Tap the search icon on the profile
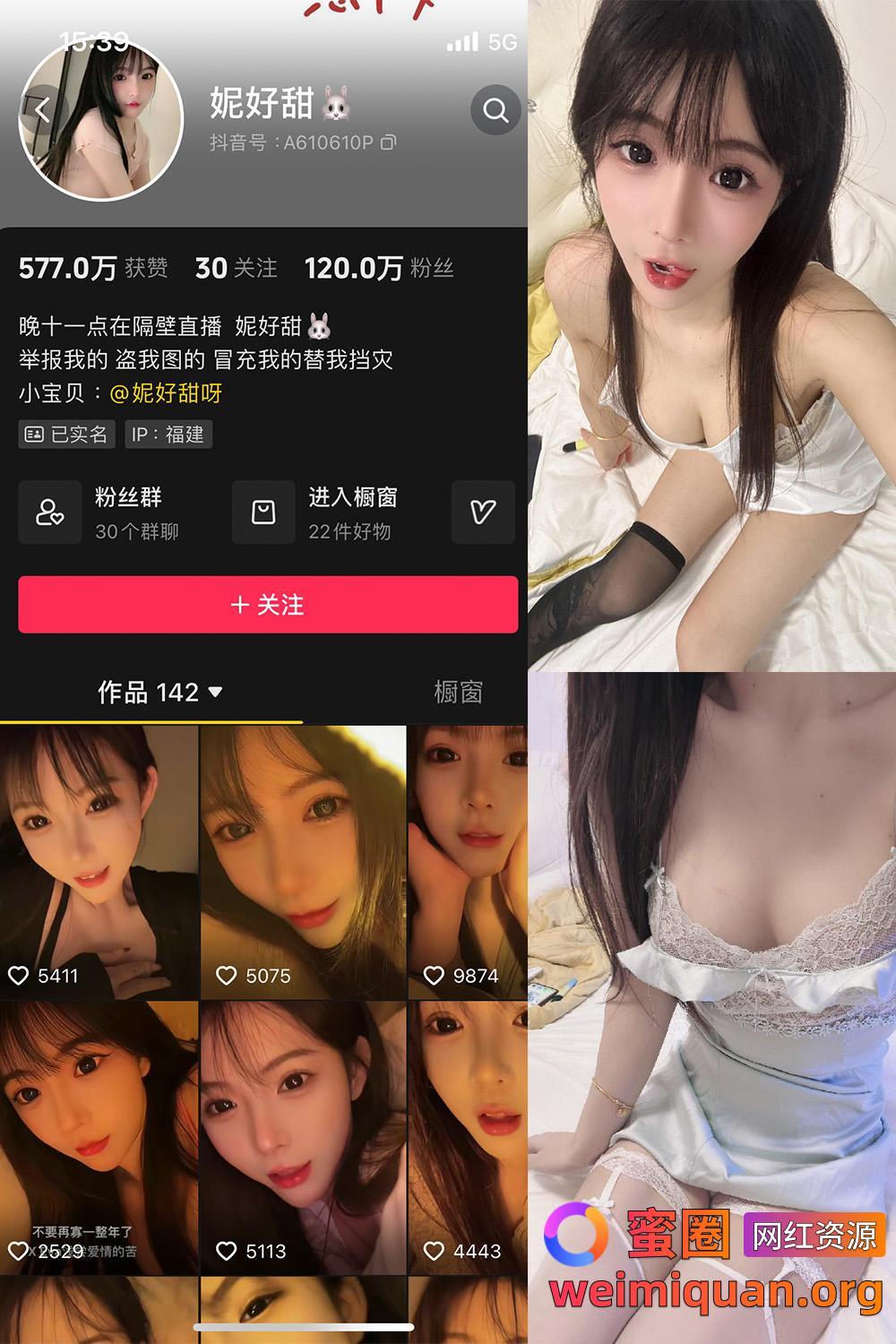The height and width of the screenshot is (1344, 896). 494,110
